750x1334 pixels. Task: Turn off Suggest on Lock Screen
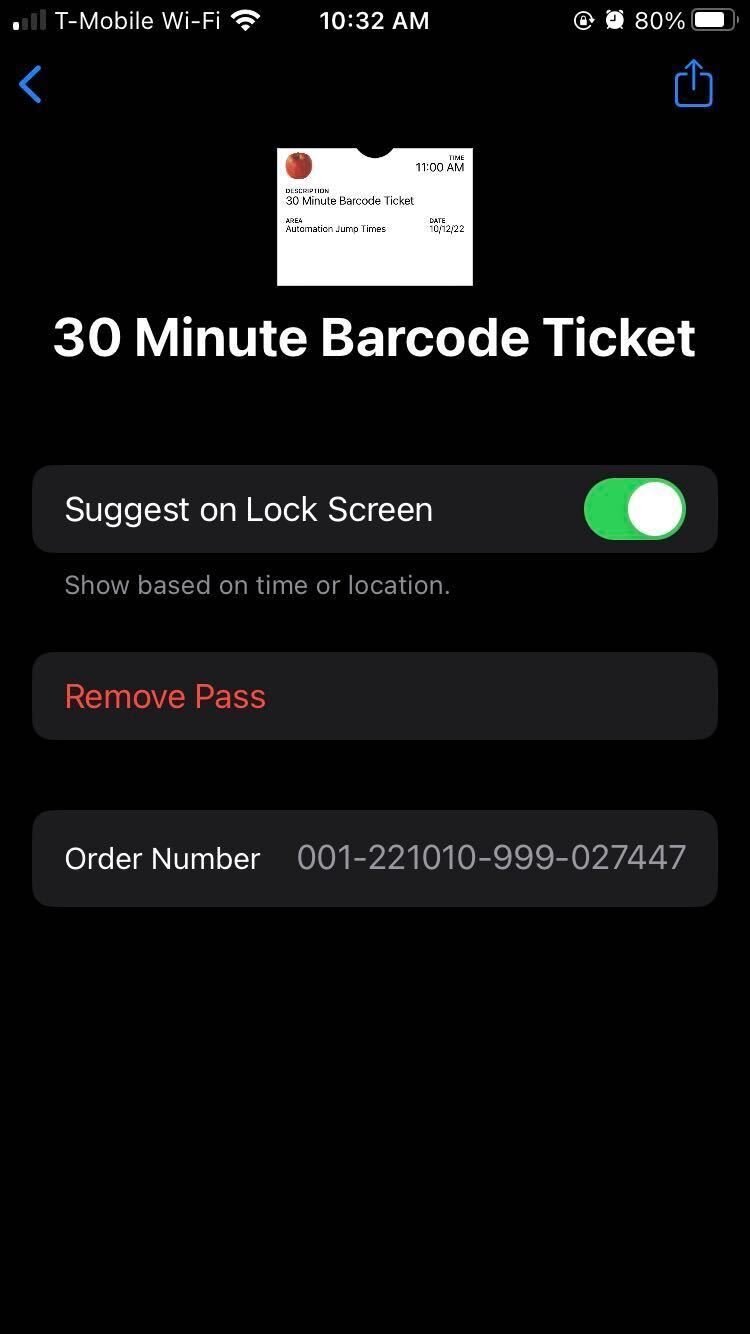(x=634, y=509)
